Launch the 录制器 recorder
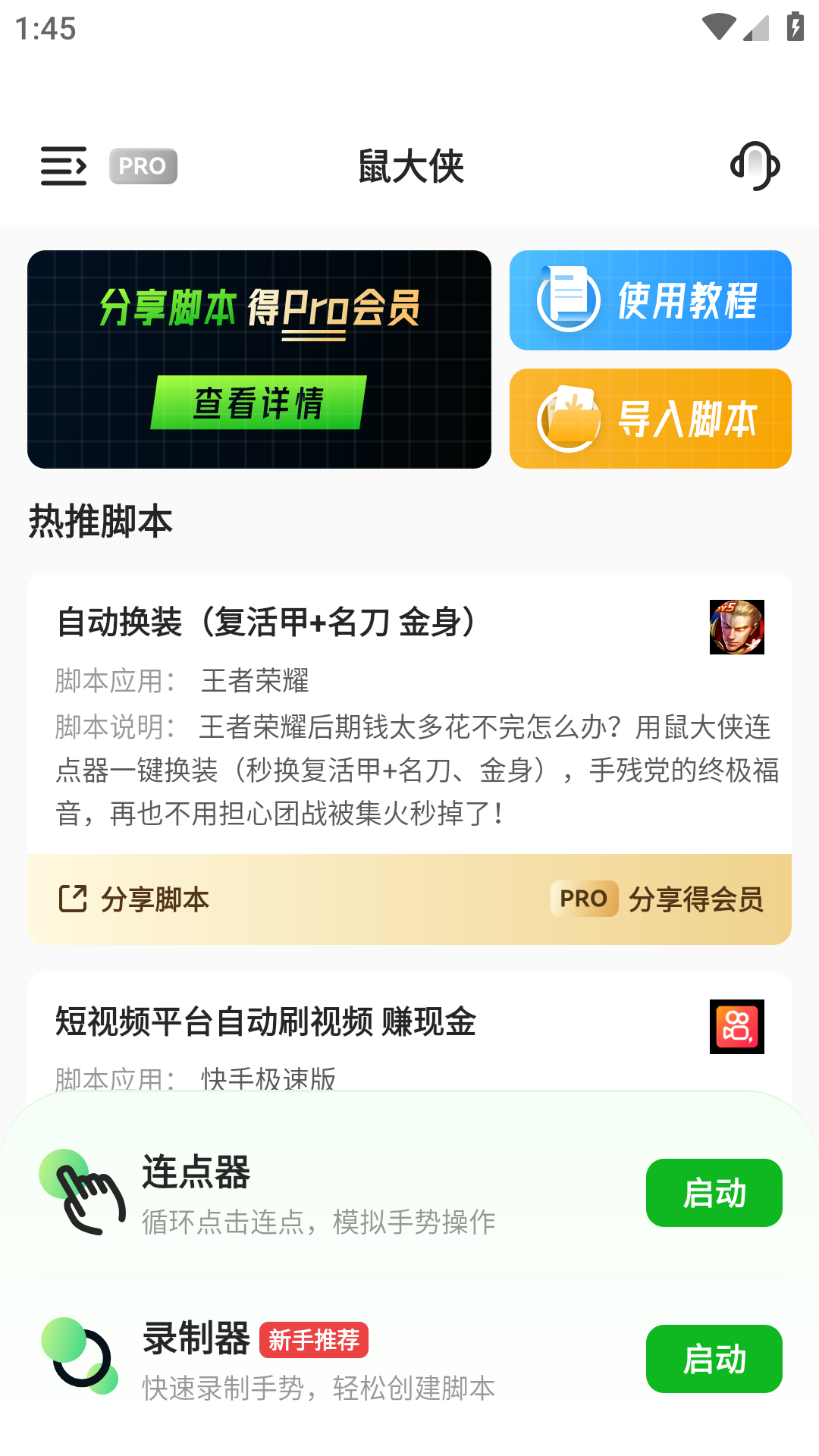The image size is (819, 1456). (714, 1359)
